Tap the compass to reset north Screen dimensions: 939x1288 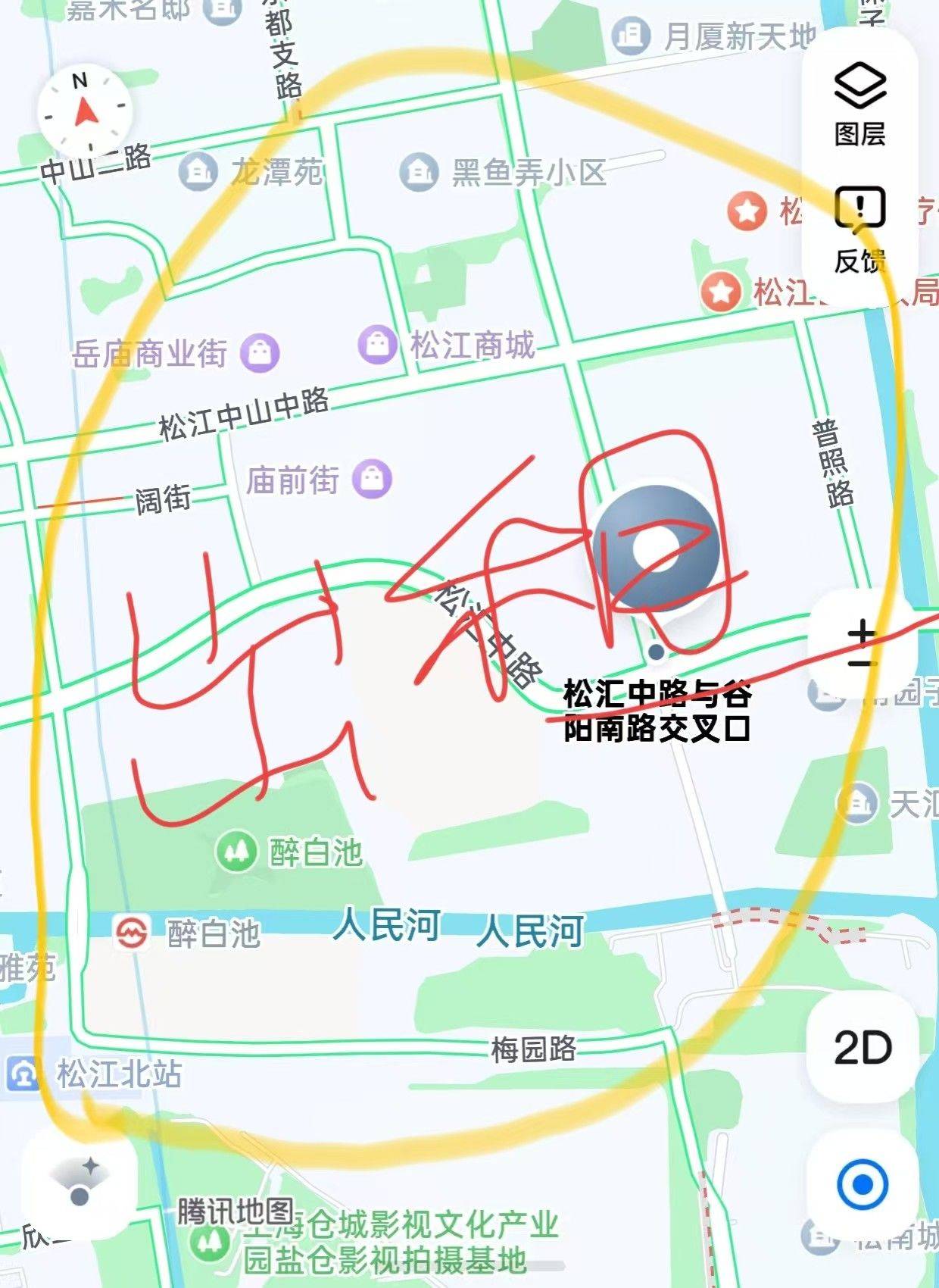[x=85, y=111]
